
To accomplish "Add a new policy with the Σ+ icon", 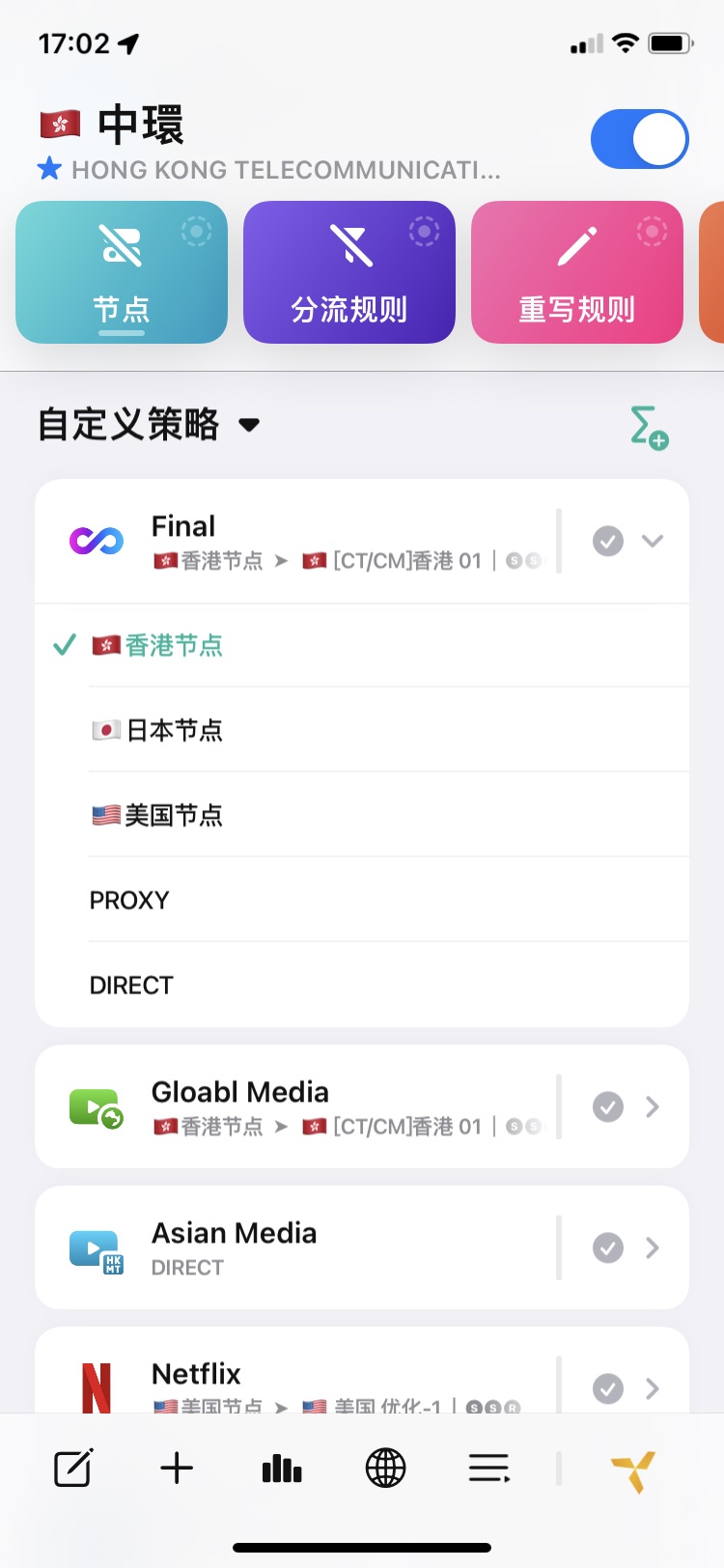I will [x=649, y=425].
